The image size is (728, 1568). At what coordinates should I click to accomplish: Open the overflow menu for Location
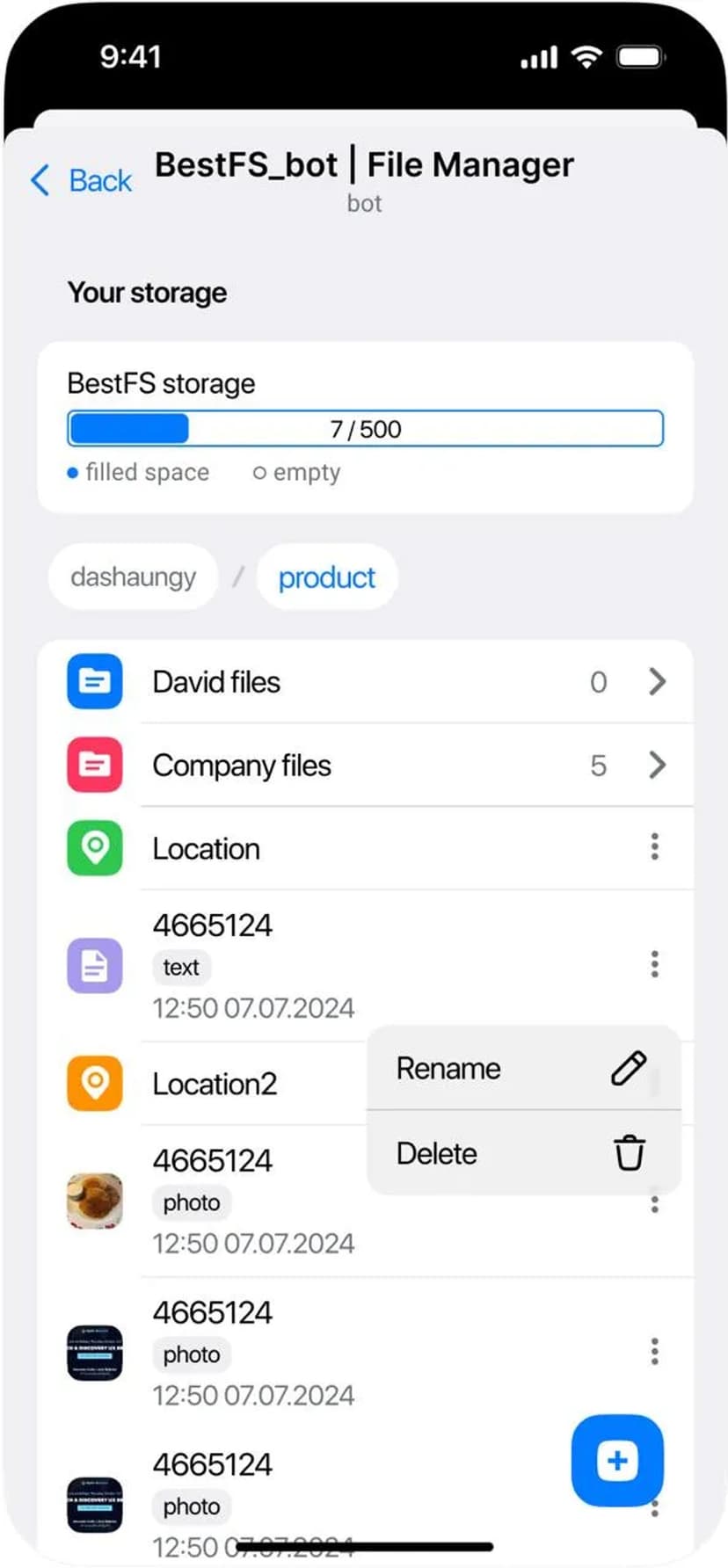pos(654,847)
